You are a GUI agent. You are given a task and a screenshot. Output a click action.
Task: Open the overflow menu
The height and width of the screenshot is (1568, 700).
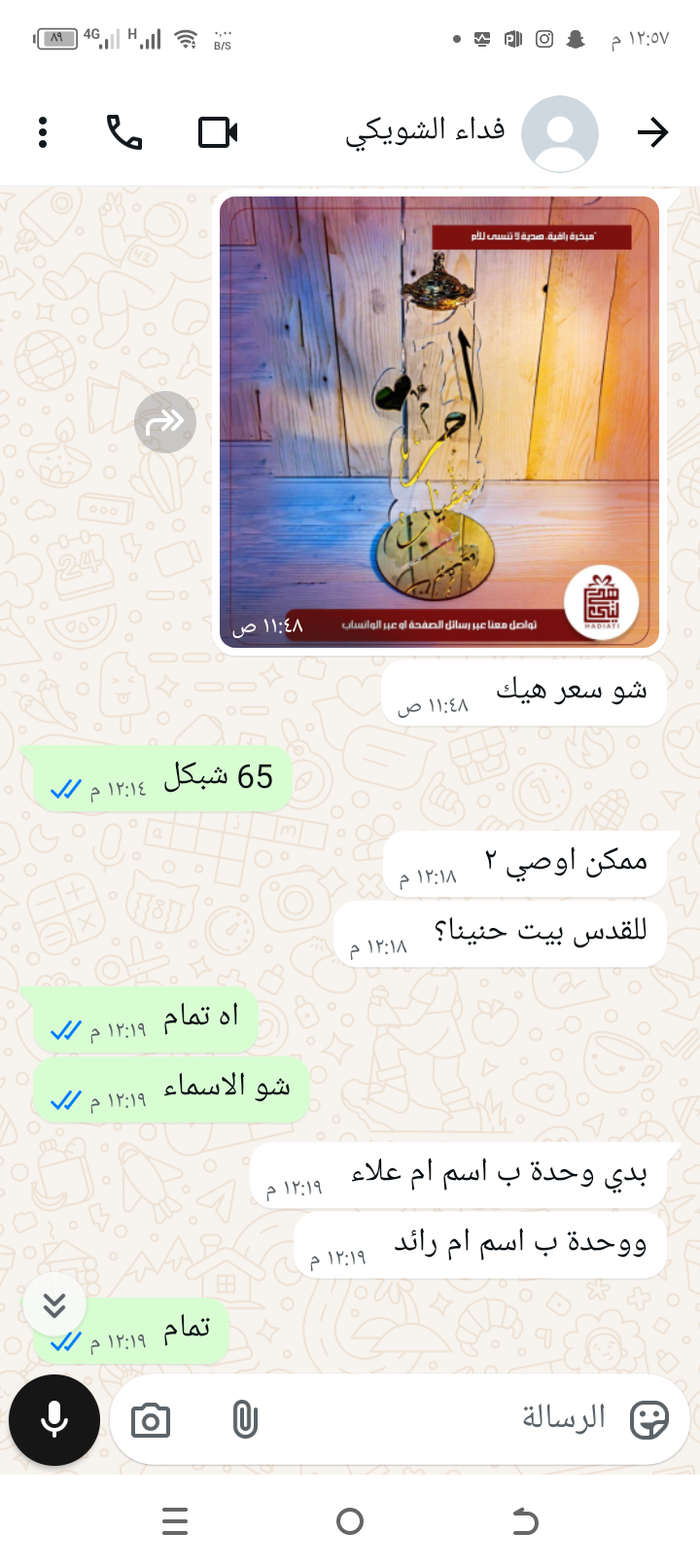point(43,132)
